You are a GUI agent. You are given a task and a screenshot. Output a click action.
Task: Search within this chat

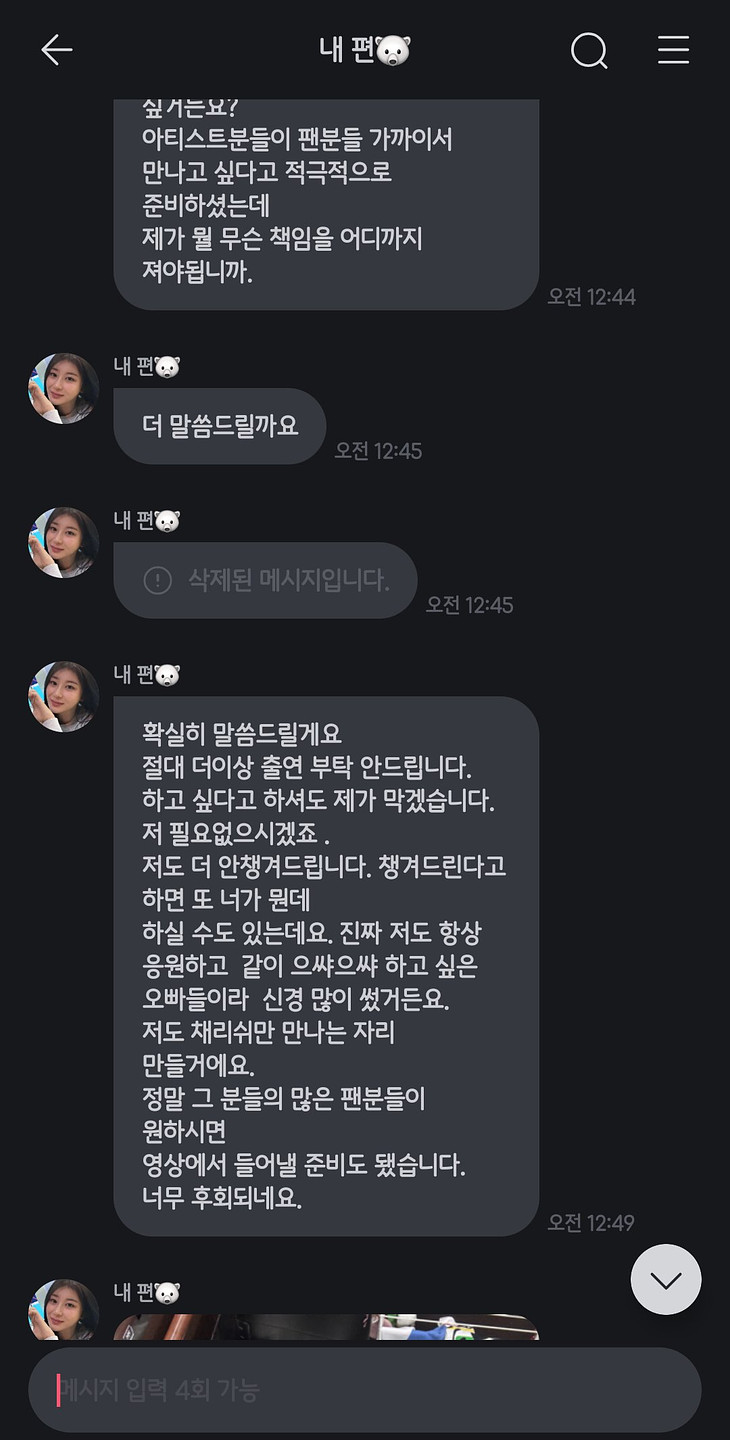click(589, 50)
